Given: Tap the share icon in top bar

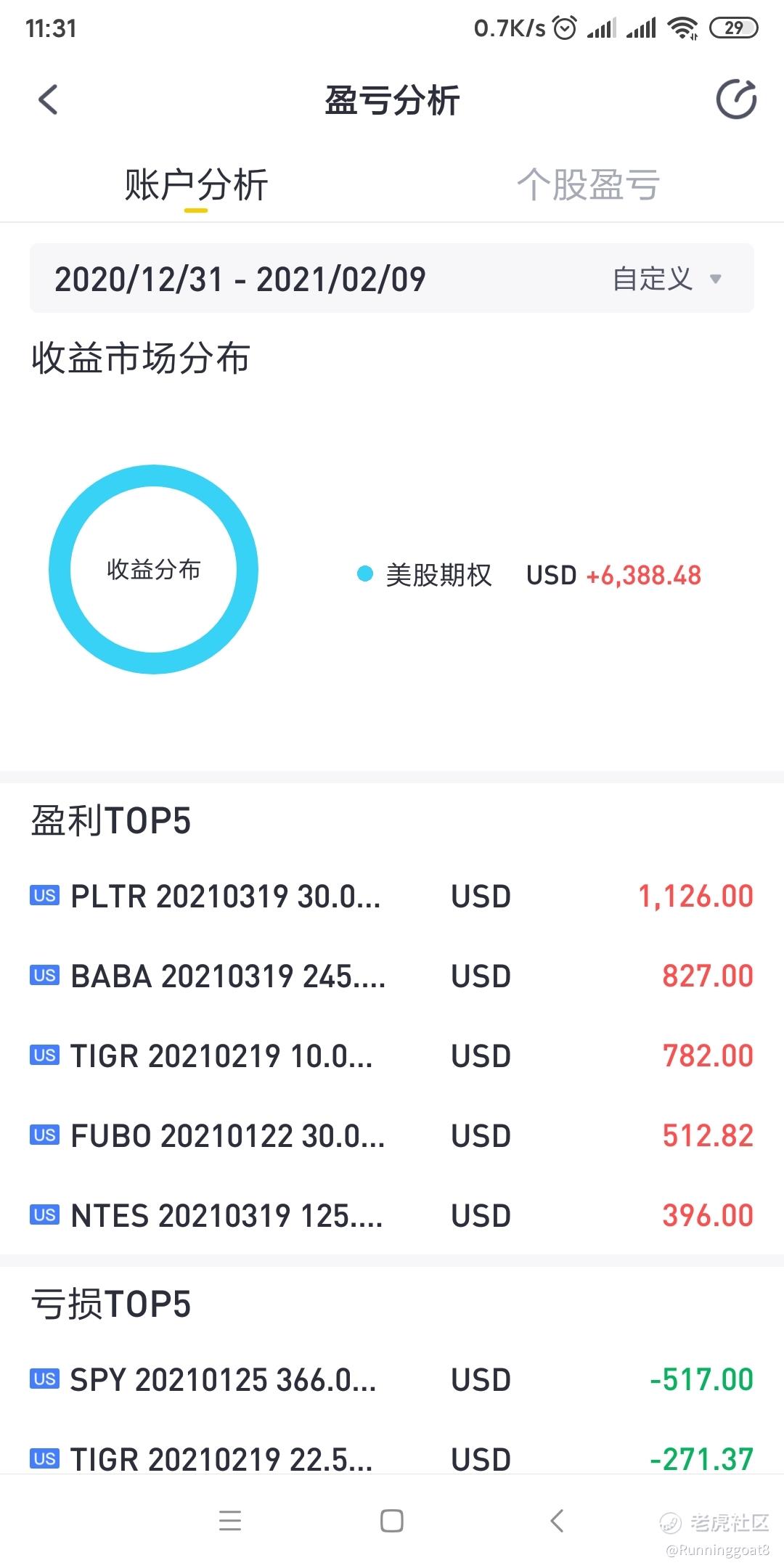Looking at the screenshot, I should [736, 99].
